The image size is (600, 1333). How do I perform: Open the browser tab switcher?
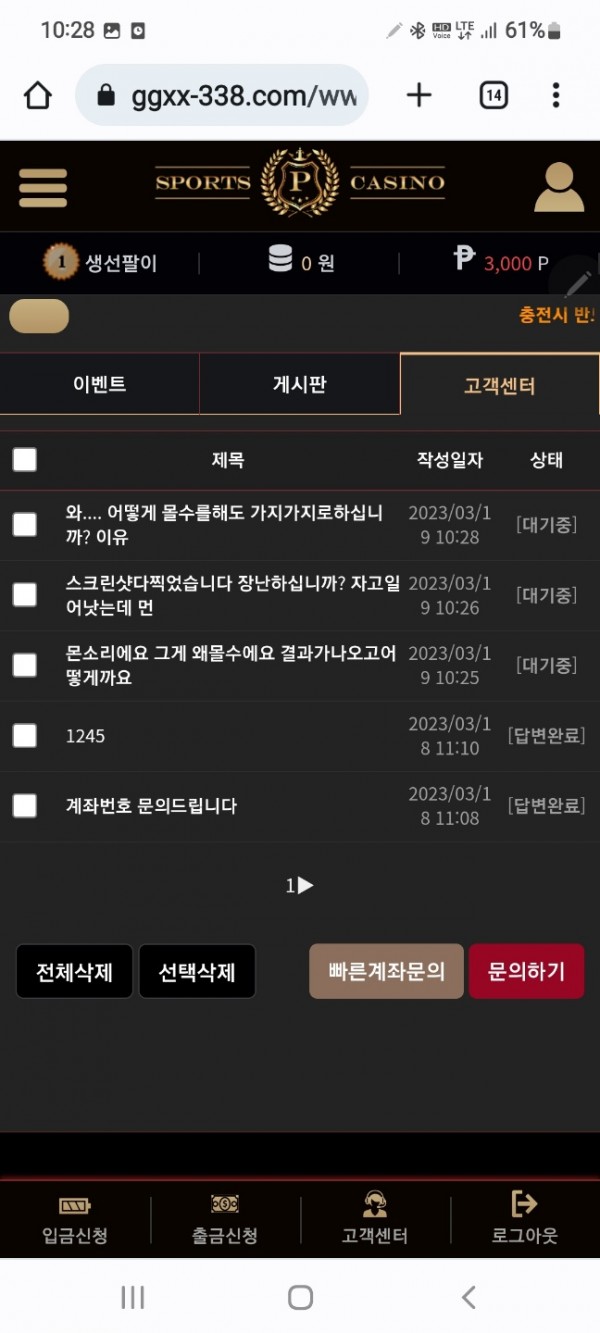click(x=493, y=95)
